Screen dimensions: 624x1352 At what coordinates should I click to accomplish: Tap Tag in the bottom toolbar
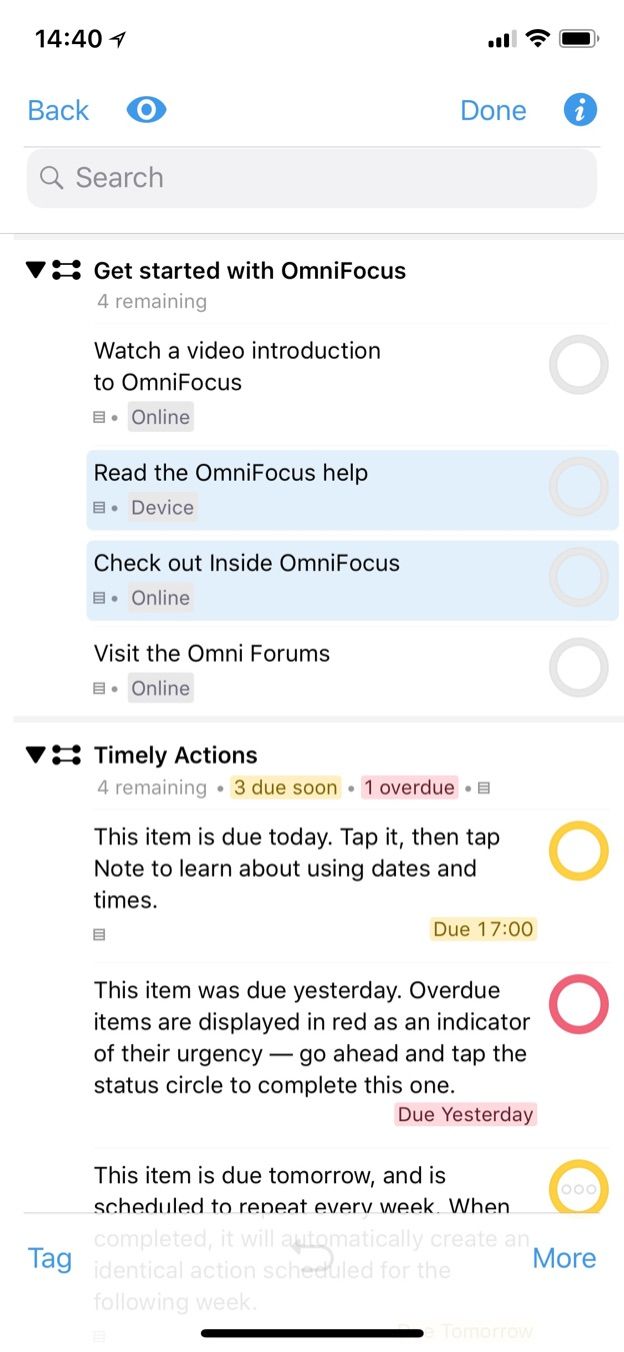coord(50,1258)
